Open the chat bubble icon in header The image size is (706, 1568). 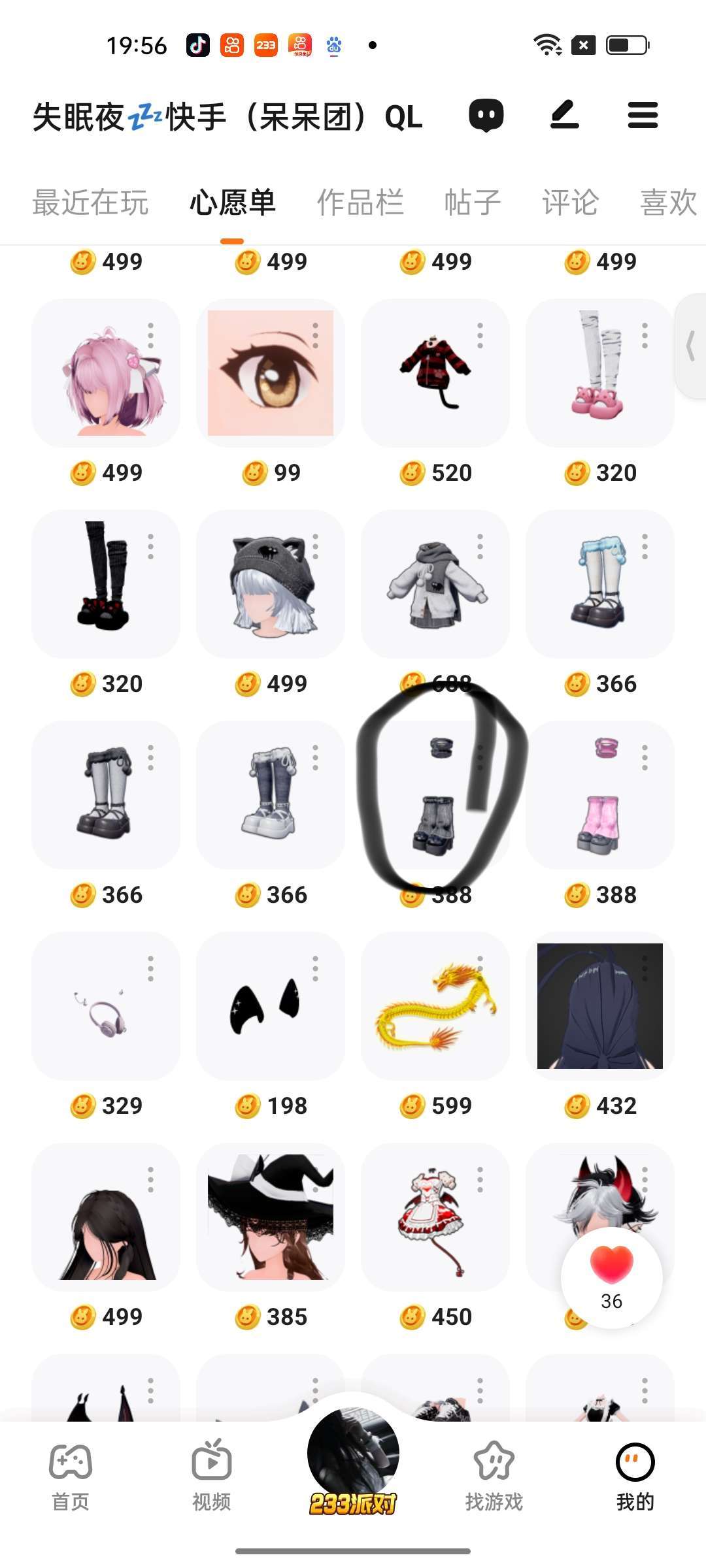pos(486,116)
